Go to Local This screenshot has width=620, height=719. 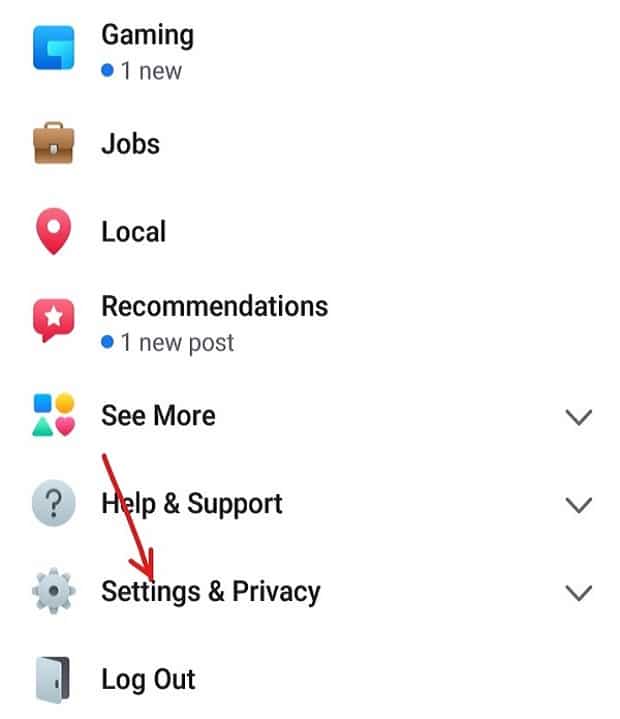point(133,232)
